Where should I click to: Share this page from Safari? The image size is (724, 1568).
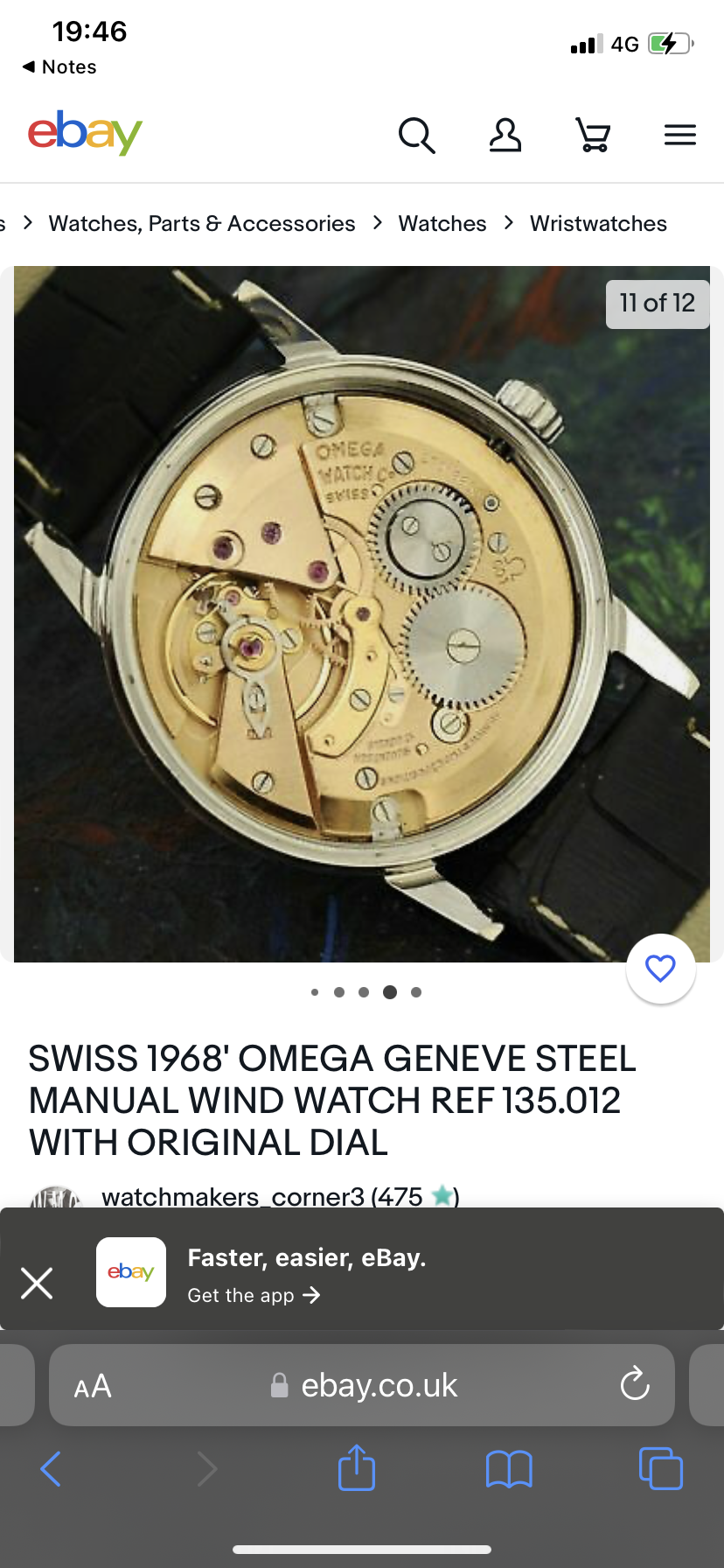(x=357, y=1468)
